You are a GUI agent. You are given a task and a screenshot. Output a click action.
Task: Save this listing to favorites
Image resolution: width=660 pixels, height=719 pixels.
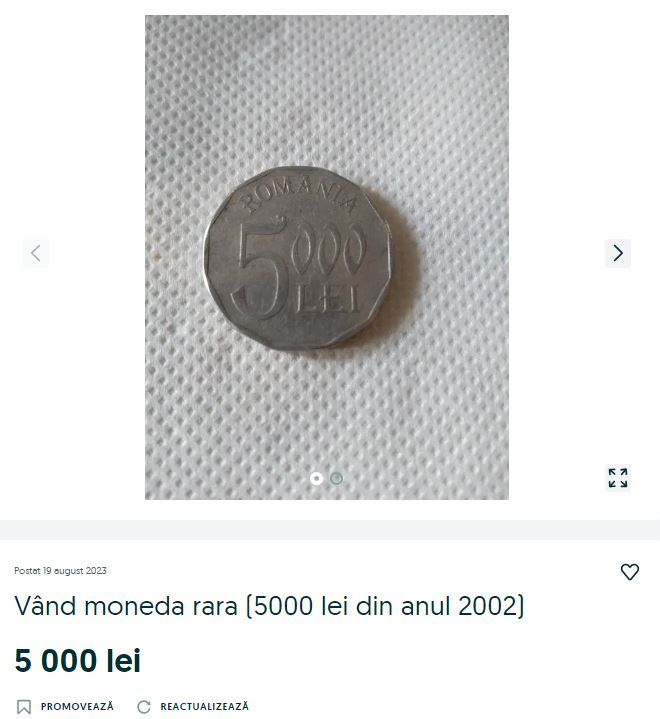(x=630, y=572)
